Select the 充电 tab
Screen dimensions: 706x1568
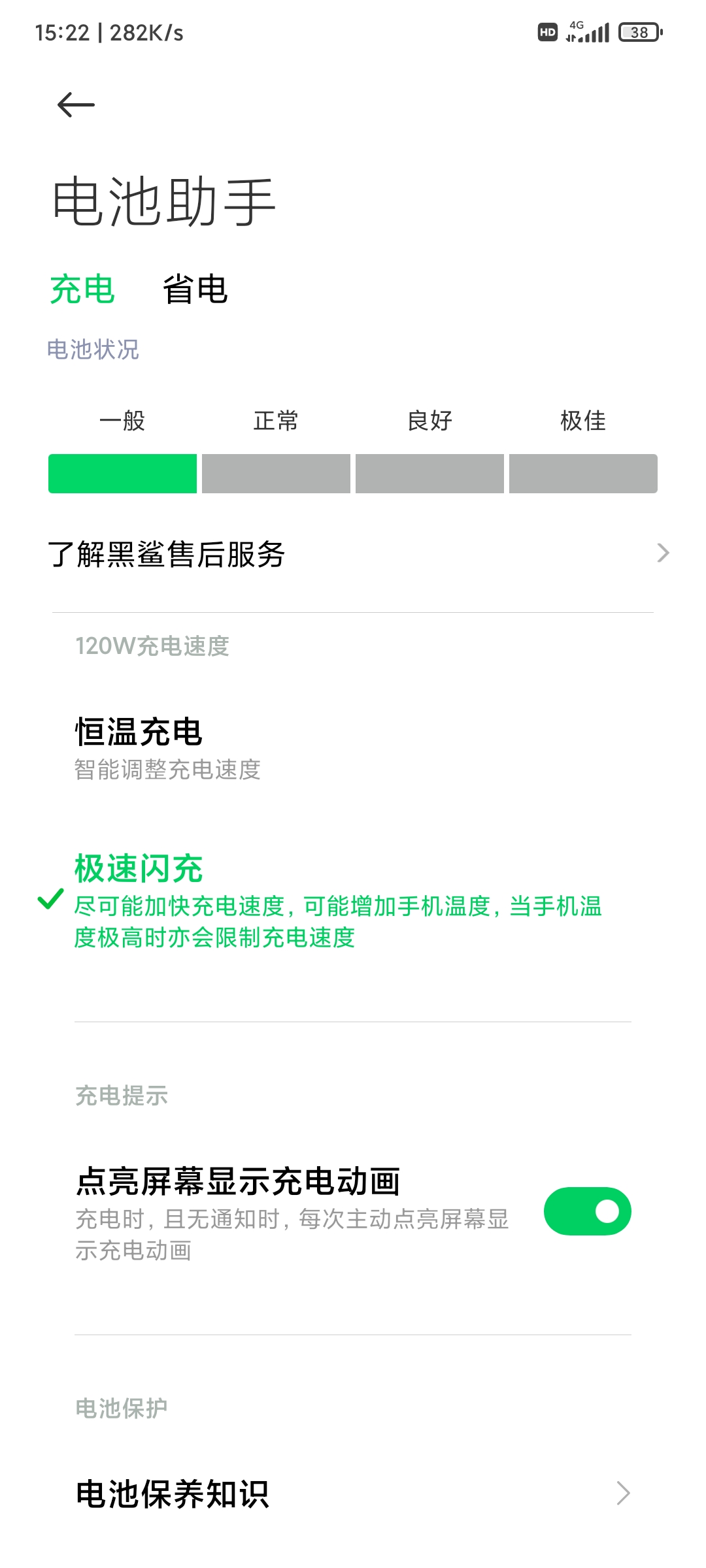pos(82,289)
